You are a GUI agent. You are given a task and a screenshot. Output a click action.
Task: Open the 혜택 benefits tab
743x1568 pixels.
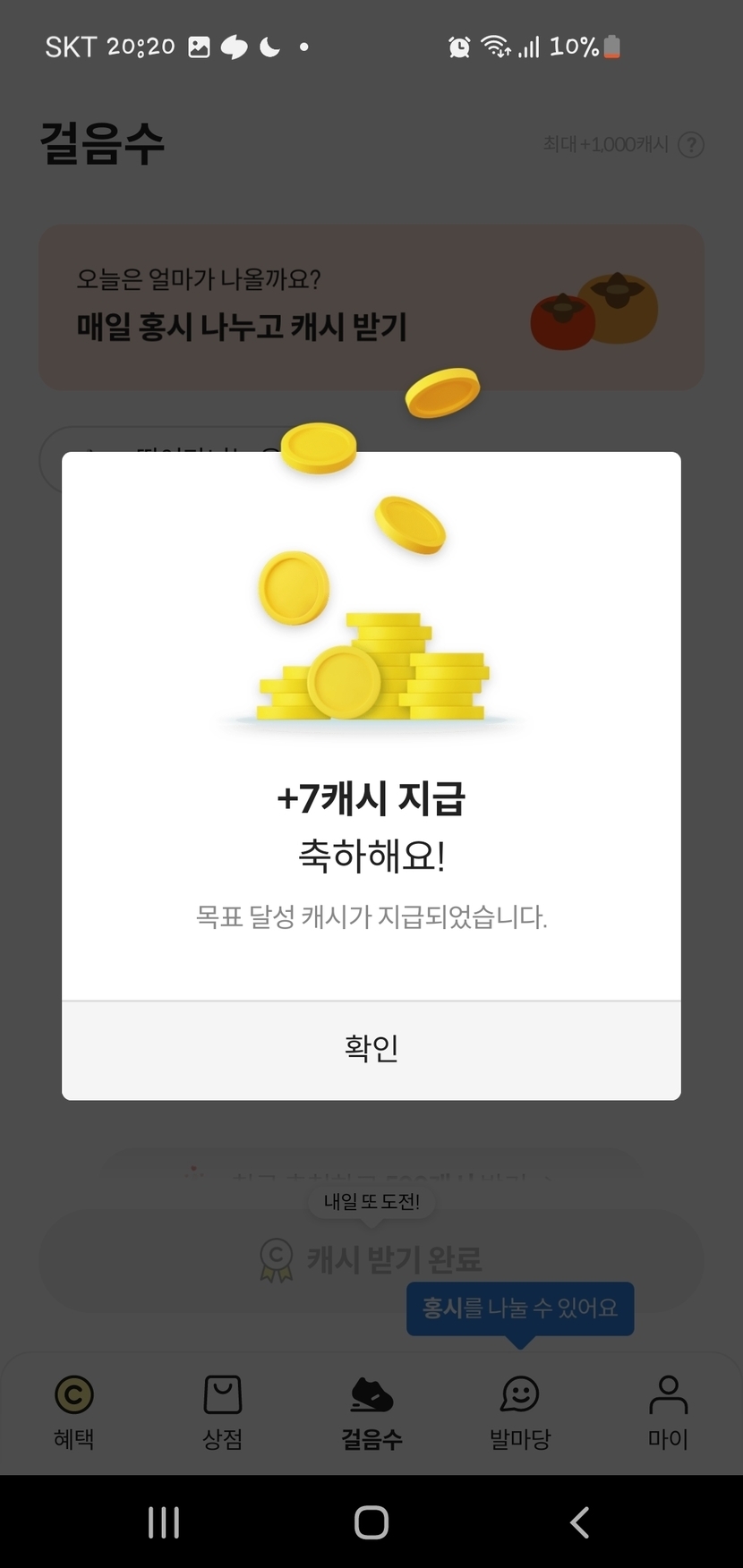(73, 1412)
